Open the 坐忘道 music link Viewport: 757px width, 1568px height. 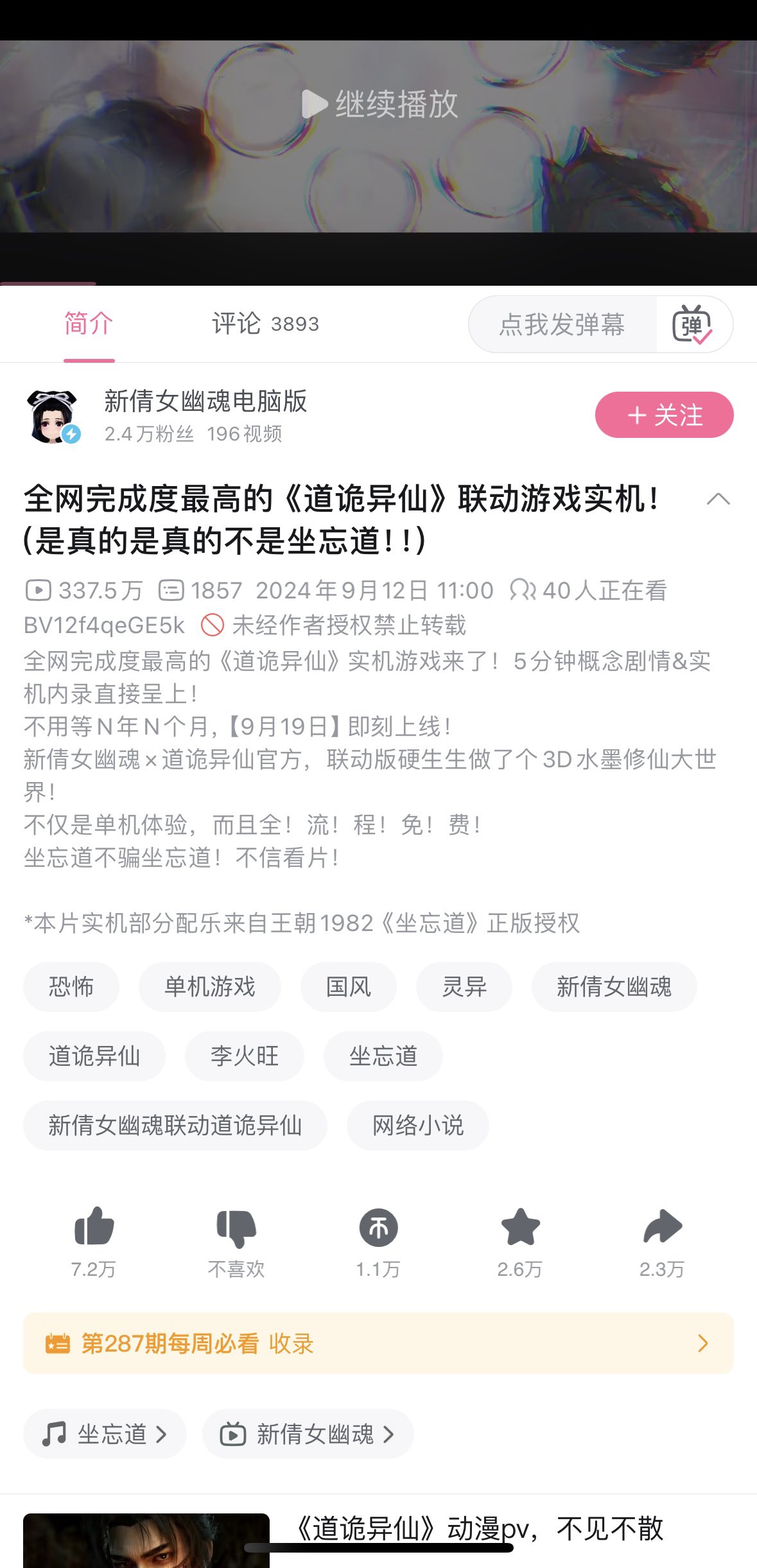click(x=105, y=1434)
